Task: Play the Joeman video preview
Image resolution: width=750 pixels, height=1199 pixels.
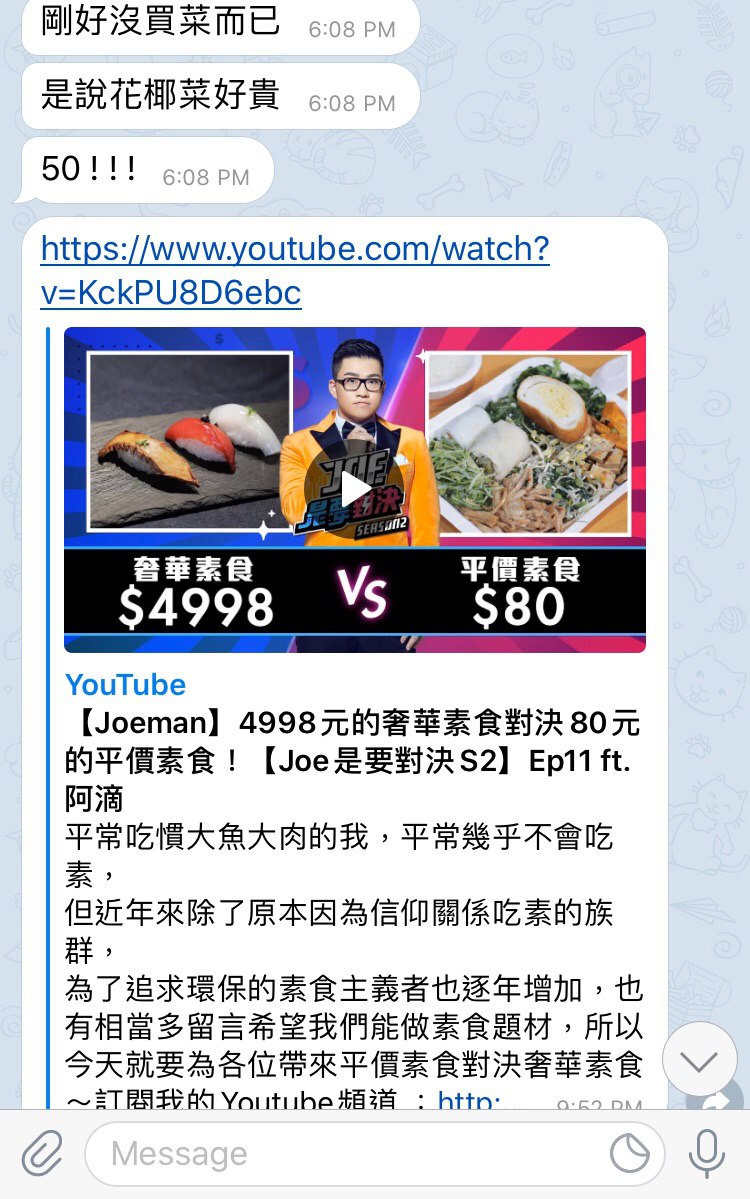Action: pos(355,489)
